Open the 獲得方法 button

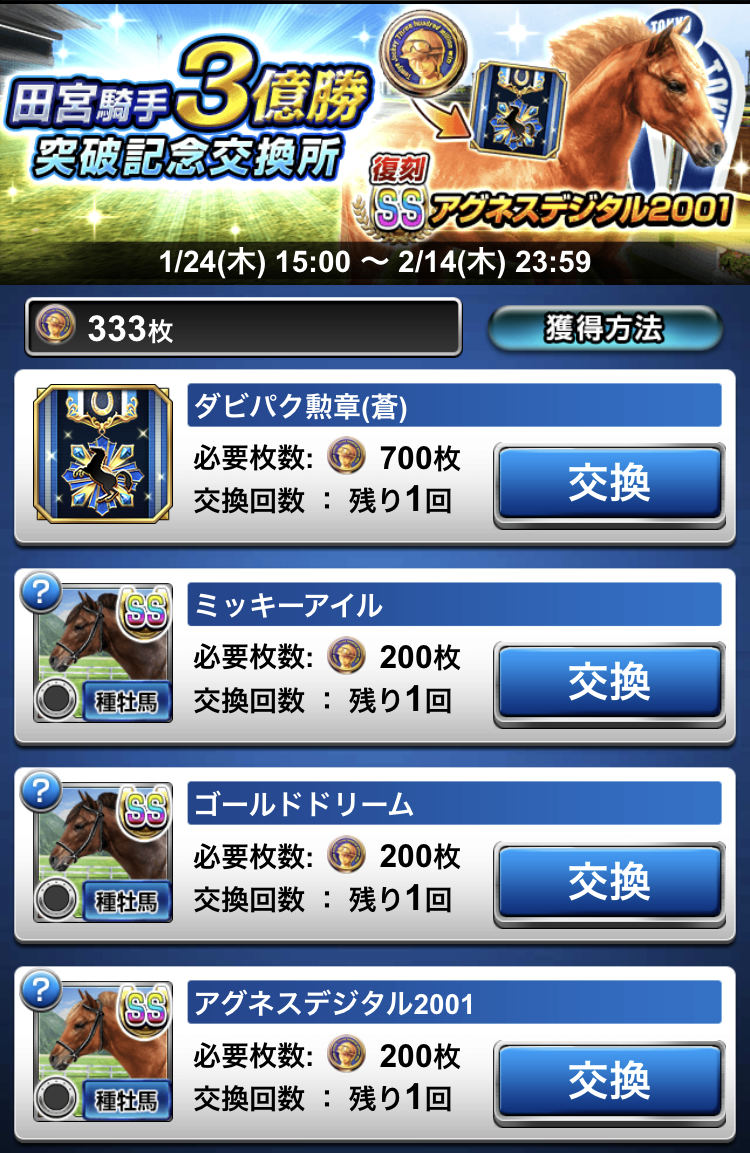pos(604,328)
